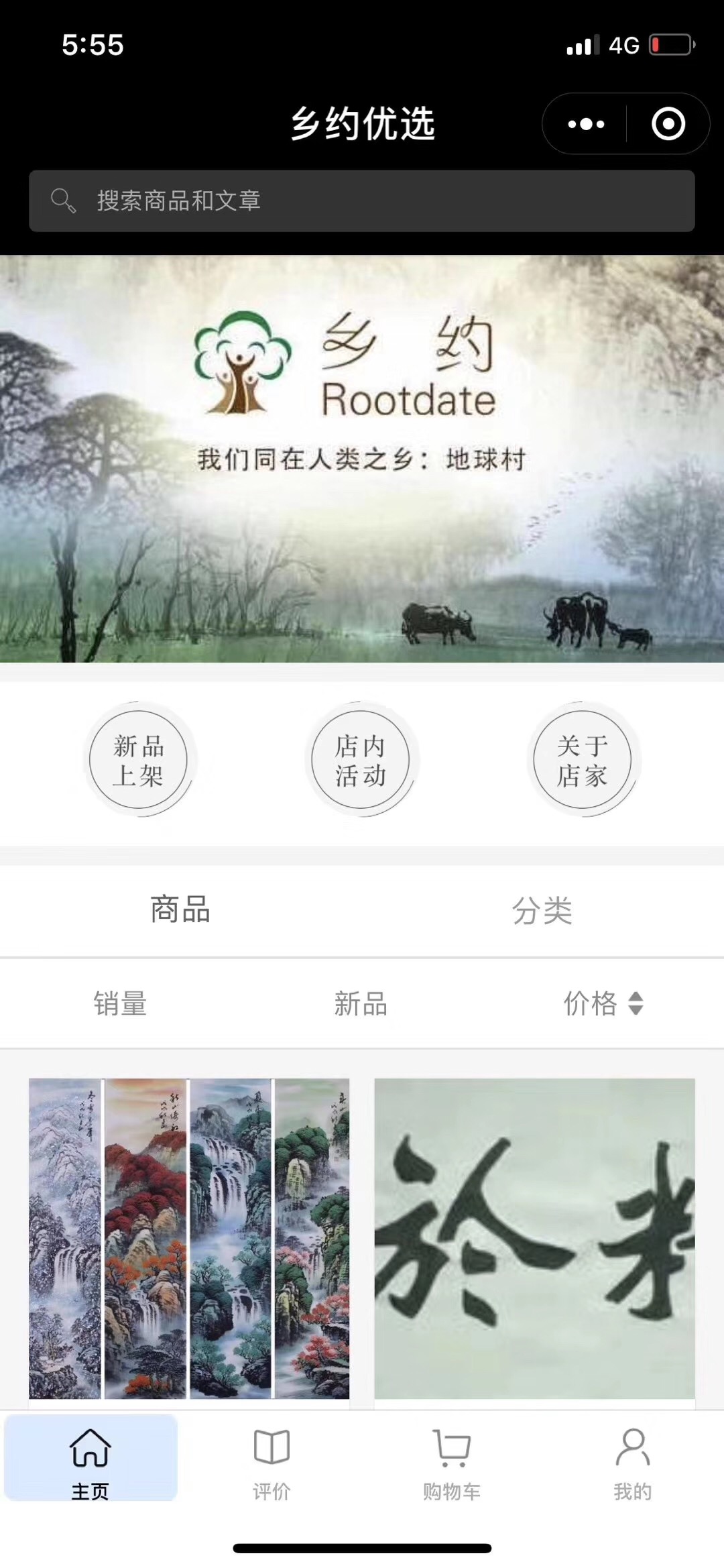The image size is (724, 1568).
Task: Open the four-panel landscape painting product
Action: [x=189, y=1238]
